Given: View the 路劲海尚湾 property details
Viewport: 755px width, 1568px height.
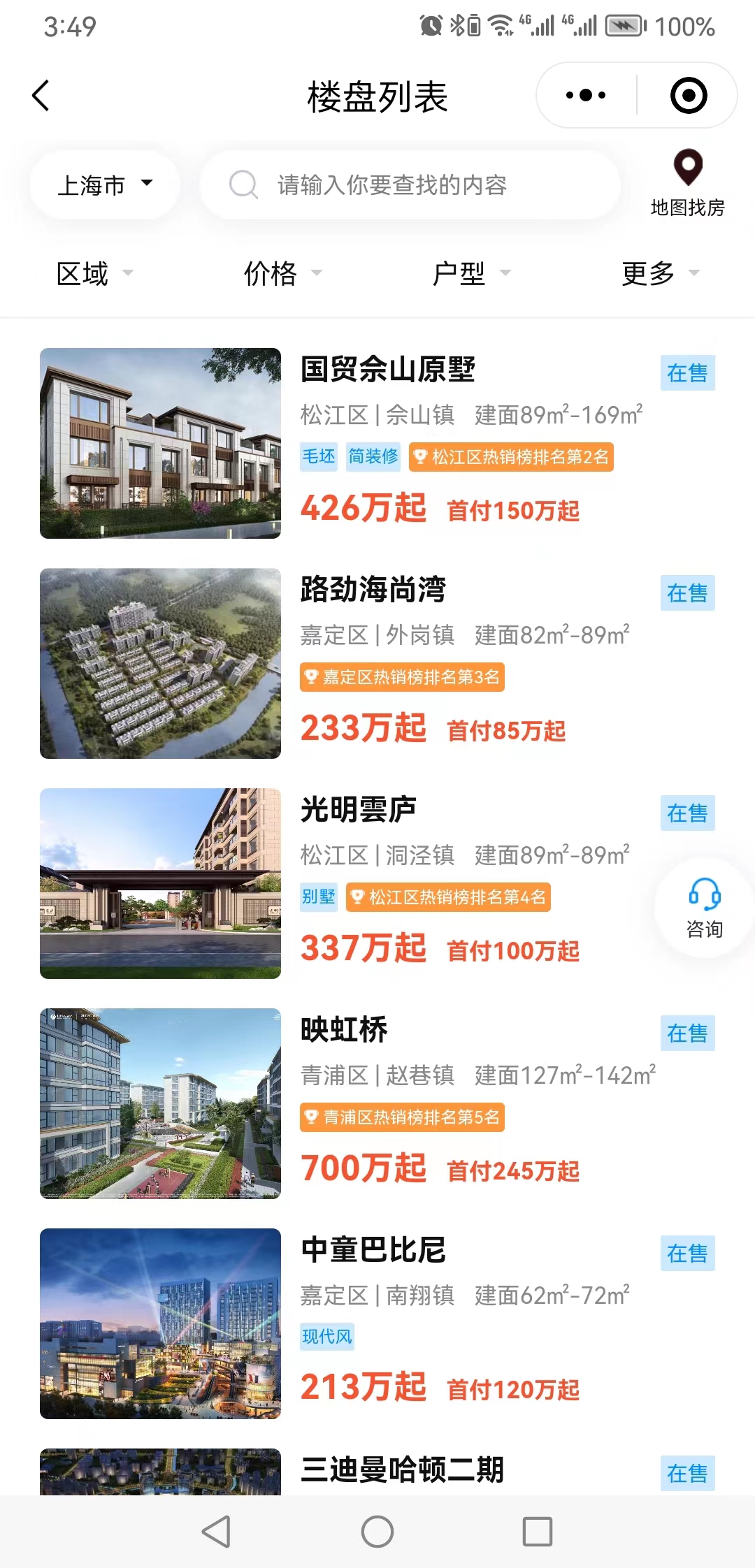Looking at the screenshot, I should pyautogui.click(x=373, y=590).
